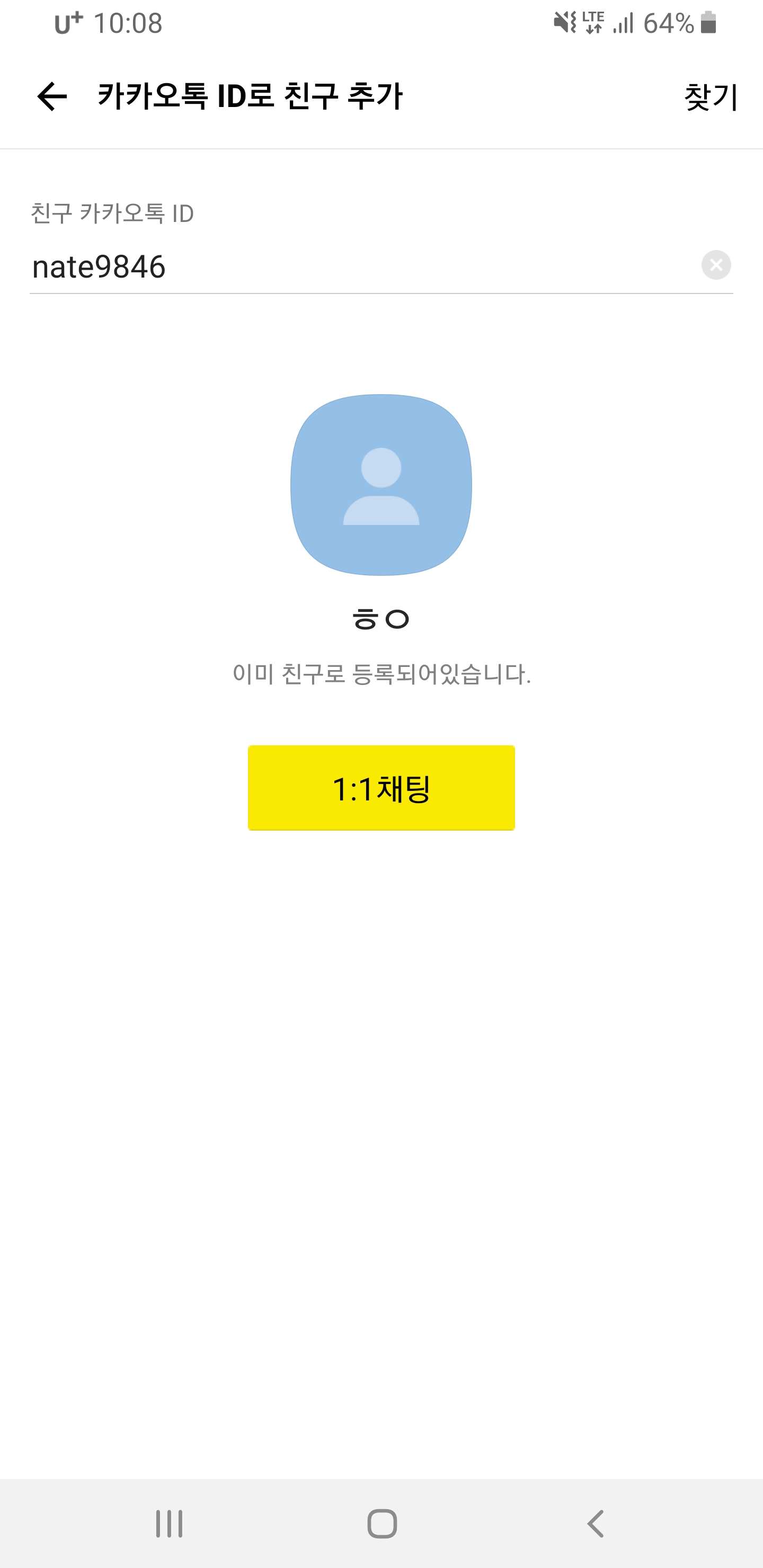Clear the entered ID nate9846

tap(715, 265)
